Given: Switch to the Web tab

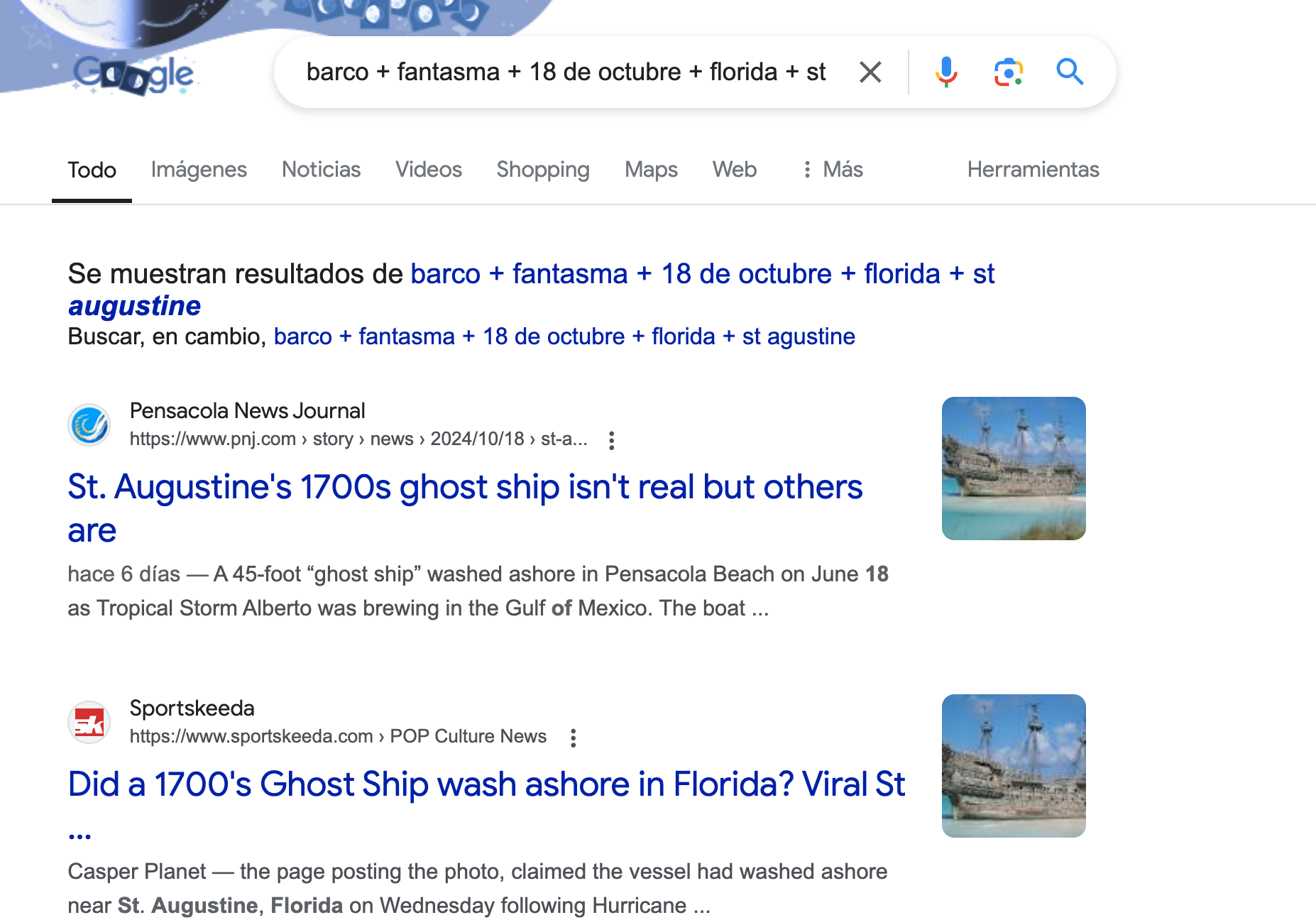Looking at the screenshot, I should 734,170.
